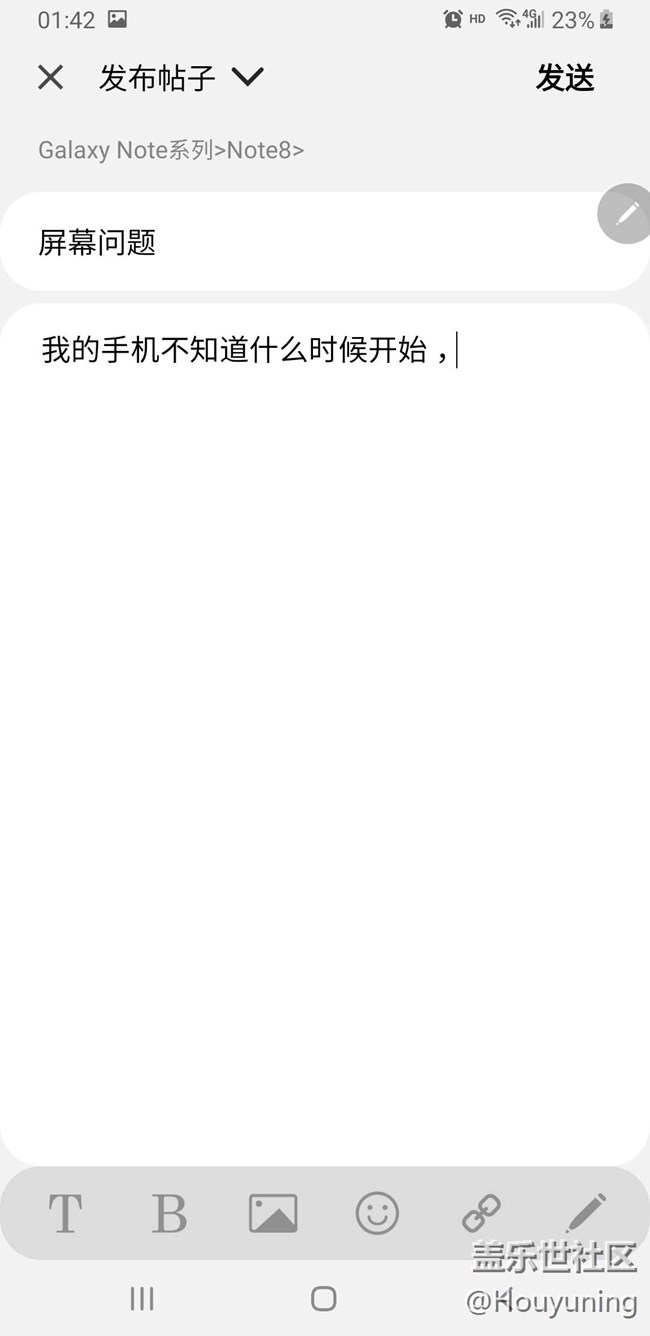Insert a picture into the post

(273, 1213)
